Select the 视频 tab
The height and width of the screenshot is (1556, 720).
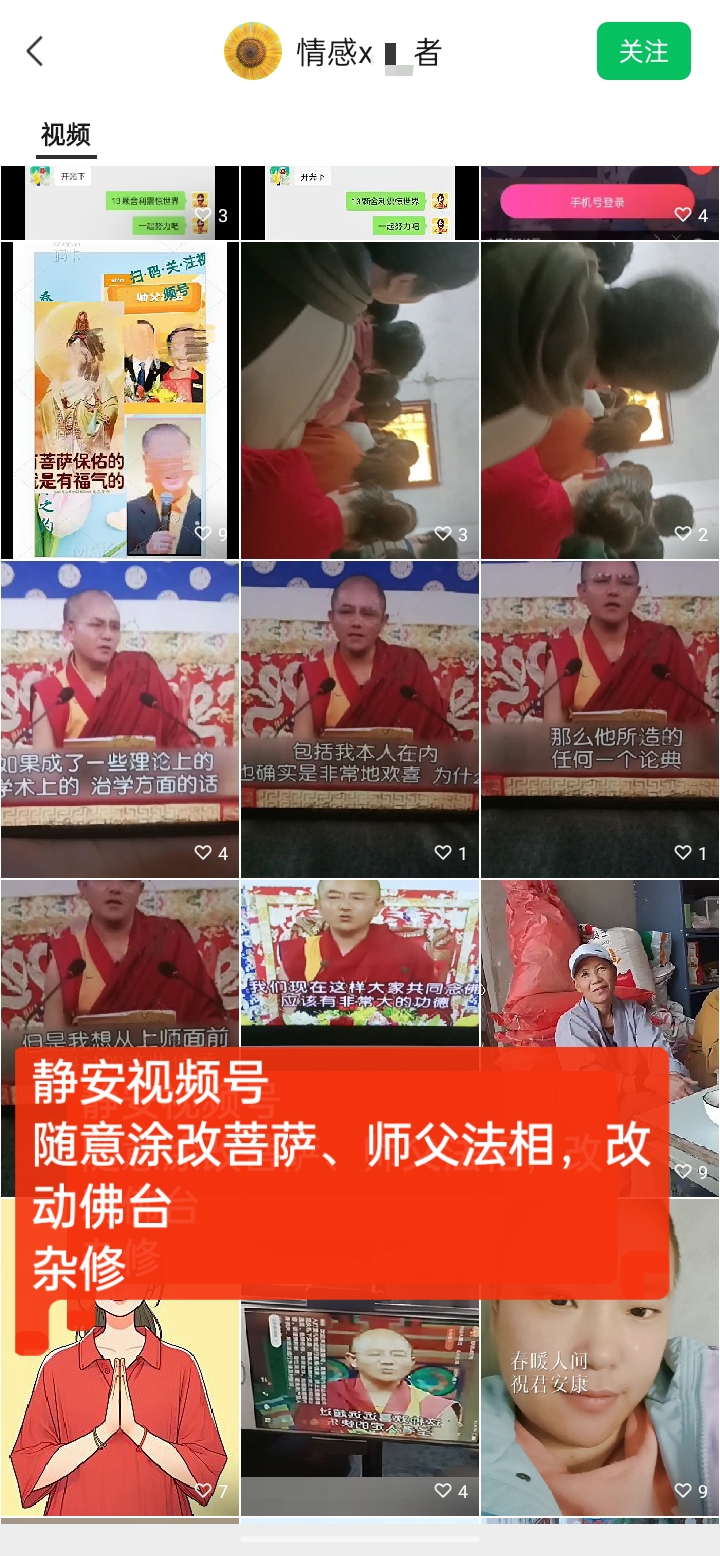(x=66, y=135)
